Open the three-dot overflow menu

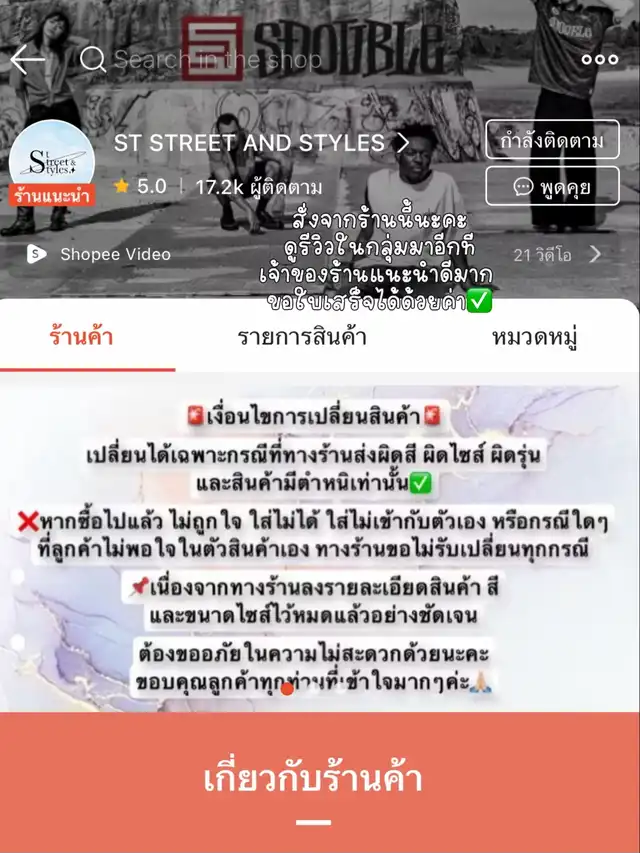(599, 60)
